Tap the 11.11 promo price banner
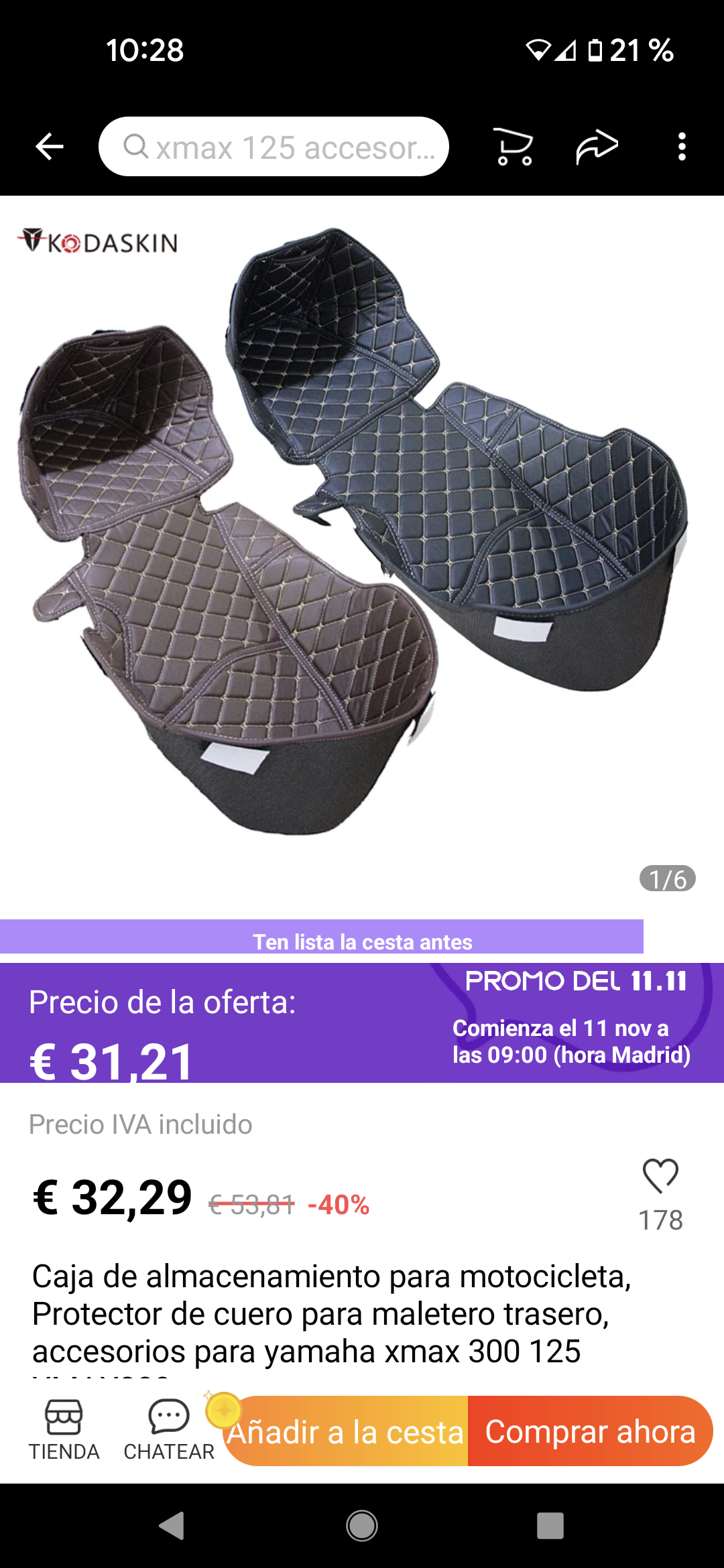Image resolution: width=724 pixels, height=1568 pixels. (362, 1023)
